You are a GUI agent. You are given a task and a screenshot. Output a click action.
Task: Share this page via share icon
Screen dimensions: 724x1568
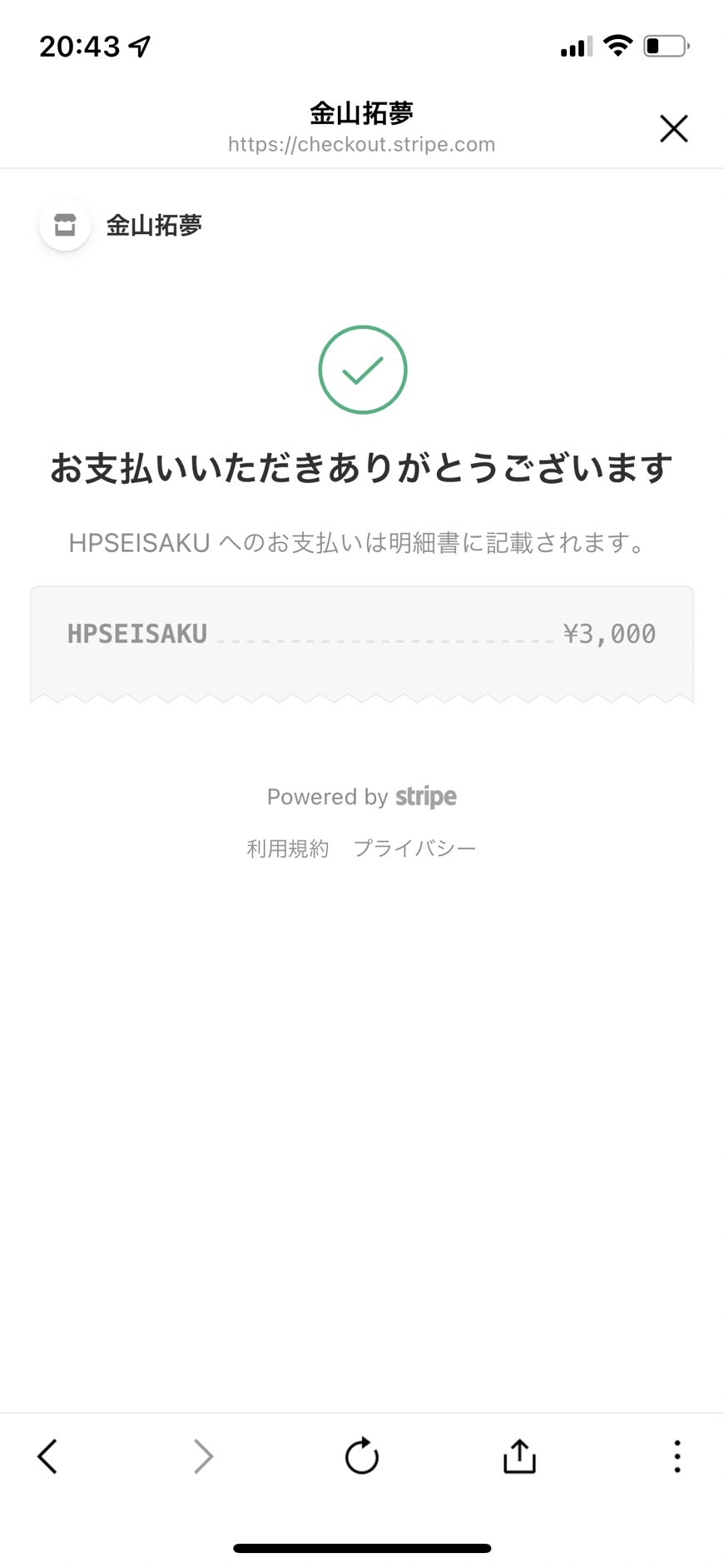tap(519, 1456)
